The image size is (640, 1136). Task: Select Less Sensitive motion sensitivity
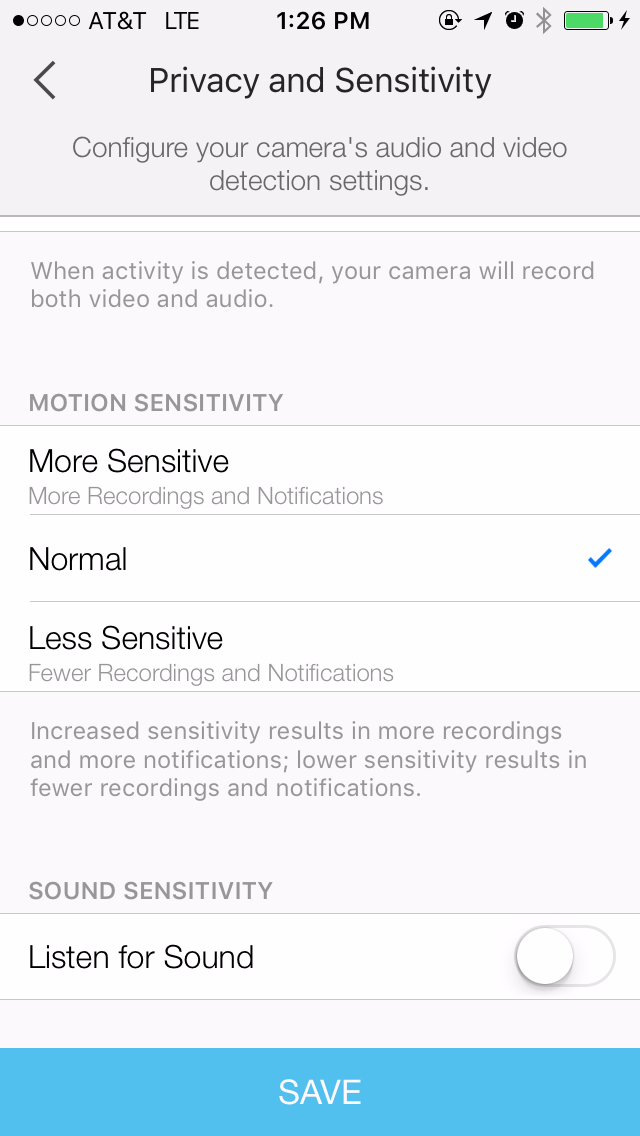(x=320, y=646)
